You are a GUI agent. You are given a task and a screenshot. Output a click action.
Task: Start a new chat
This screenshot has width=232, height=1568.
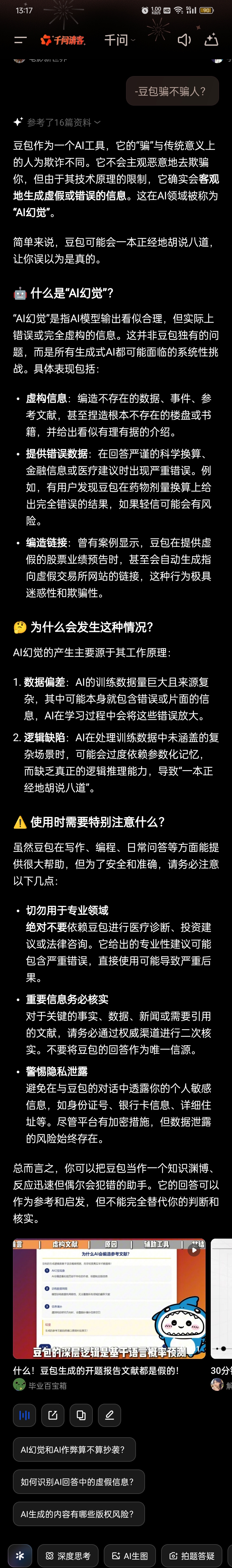211,40
